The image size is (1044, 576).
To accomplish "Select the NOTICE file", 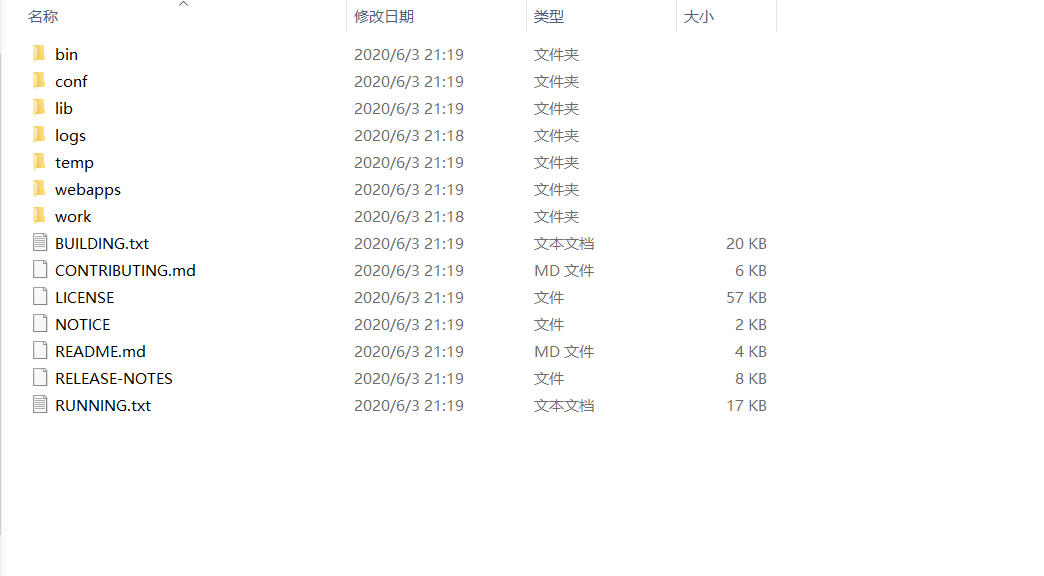I will coord(82,324).
